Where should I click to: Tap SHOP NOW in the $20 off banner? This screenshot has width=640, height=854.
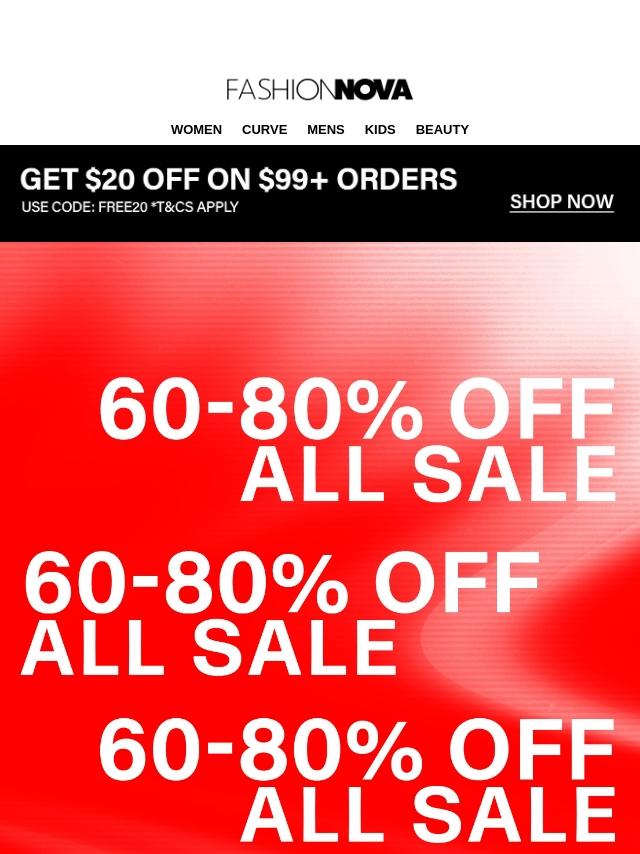(x=561, y=202)
